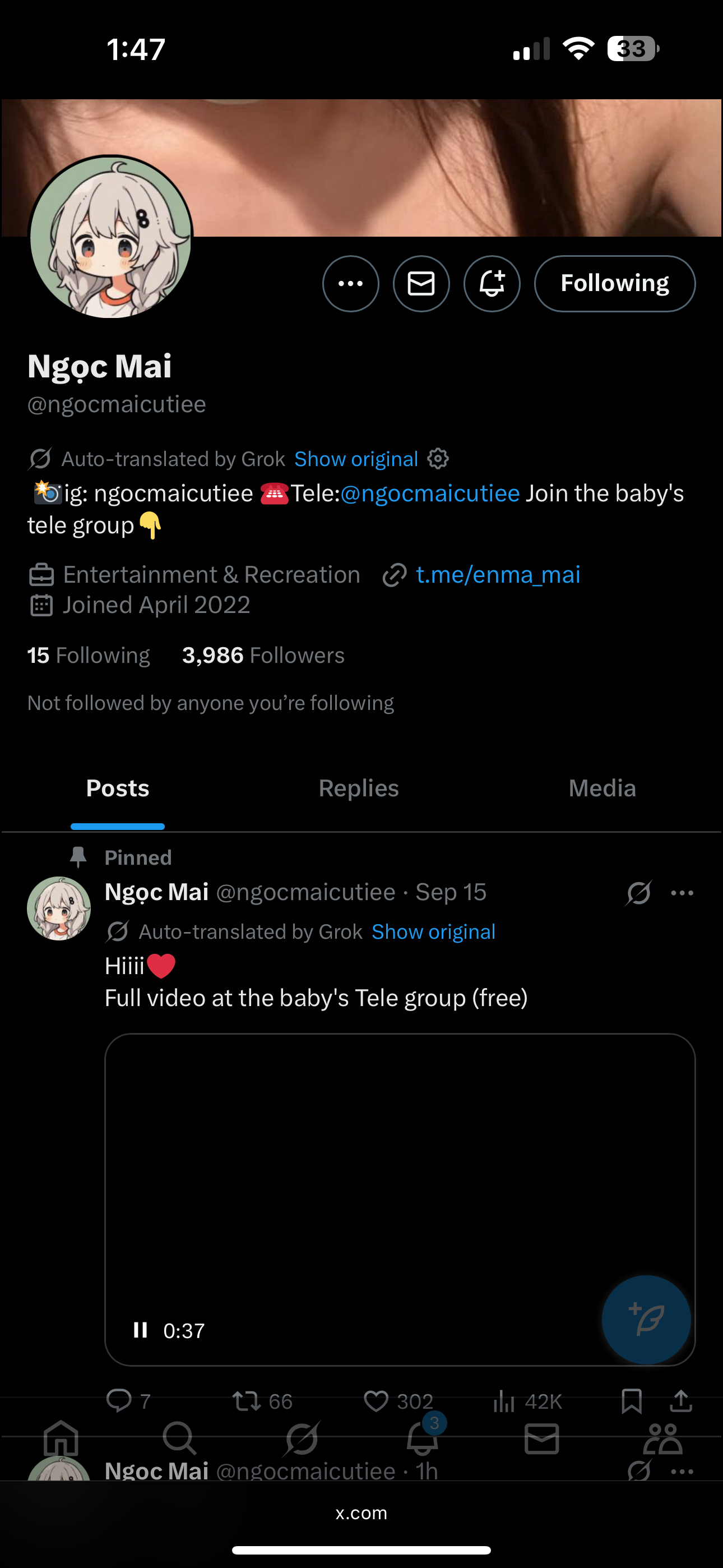Image resolution: width=723 pixels, height=1568 pixels.
Task: Switch to the Replies tab
Action: (x=359, y=788)
